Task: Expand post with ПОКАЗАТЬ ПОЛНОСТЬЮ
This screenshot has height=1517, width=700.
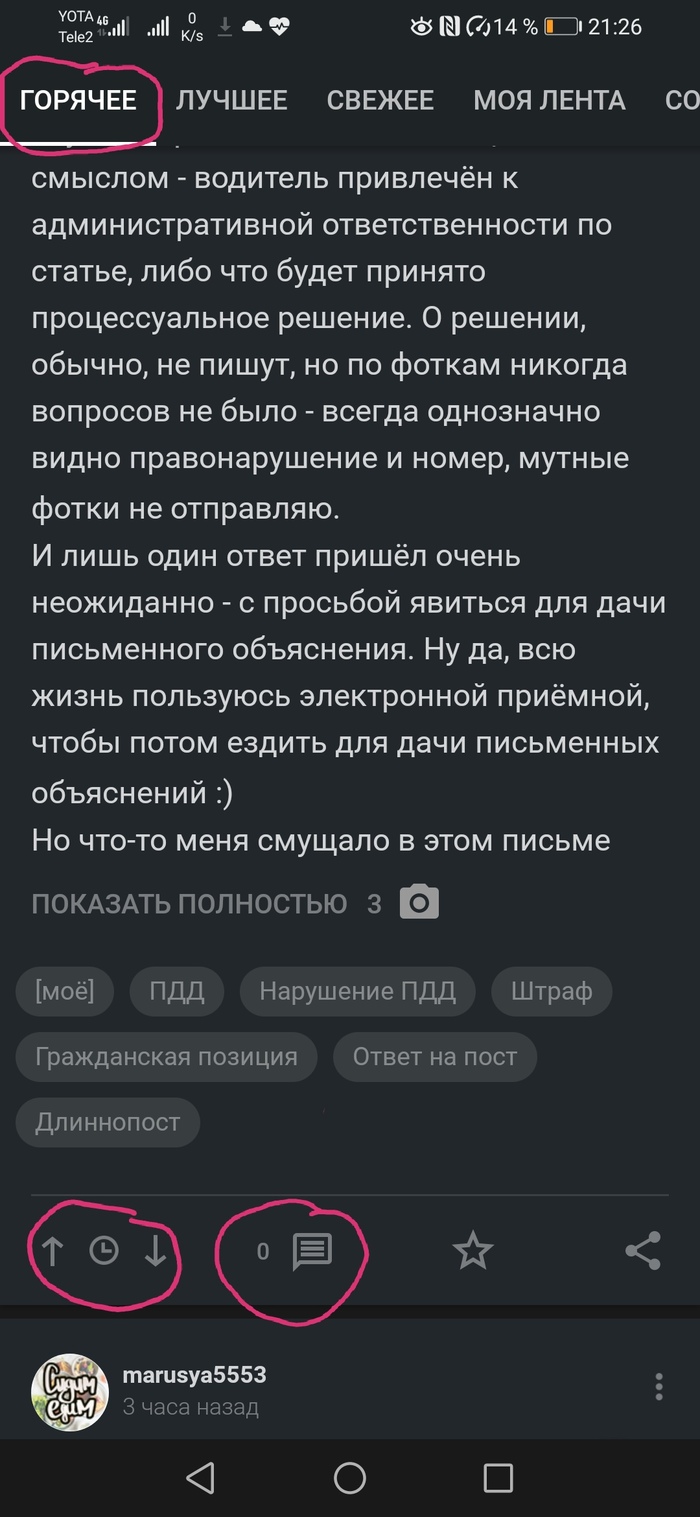Action: (x=189, y=904)
